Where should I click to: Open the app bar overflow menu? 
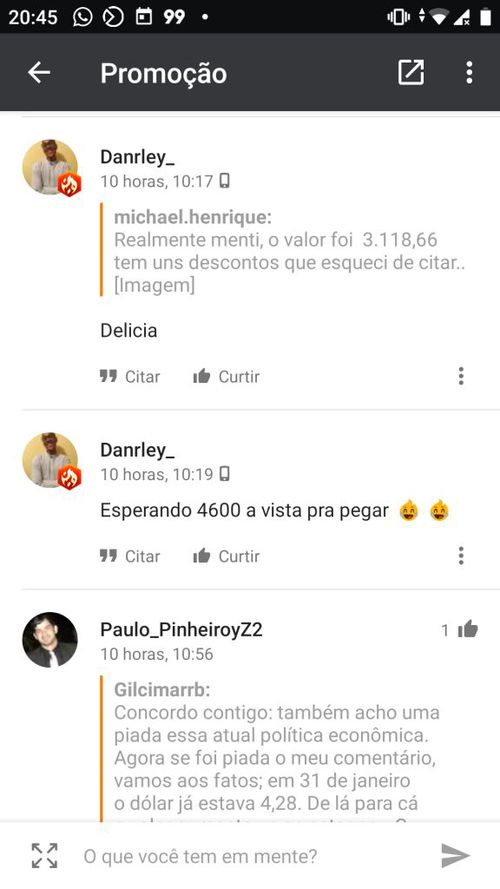[469, 73]
